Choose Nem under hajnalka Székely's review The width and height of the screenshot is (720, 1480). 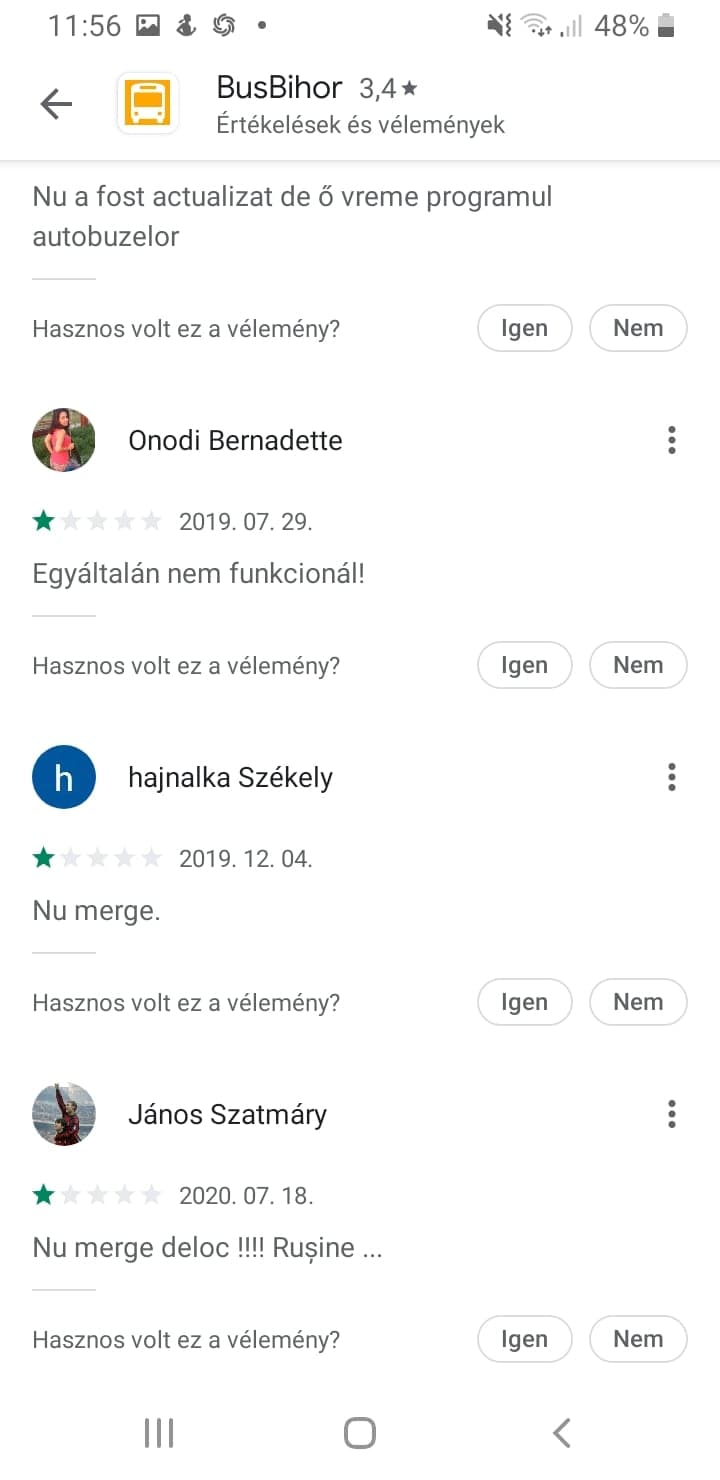coord(638,1003)
